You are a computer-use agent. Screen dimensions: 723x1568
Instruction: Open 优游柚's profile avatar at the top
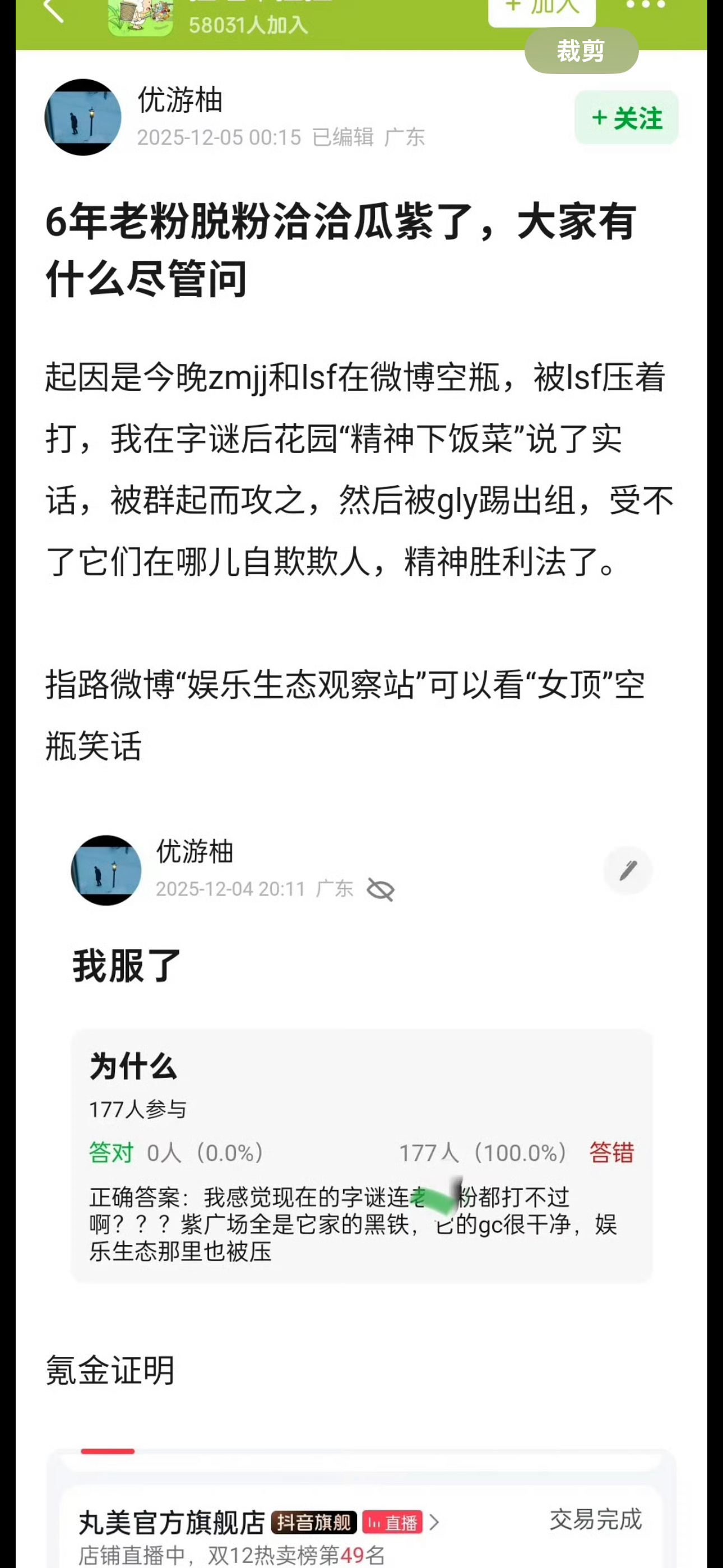point(83,117)
